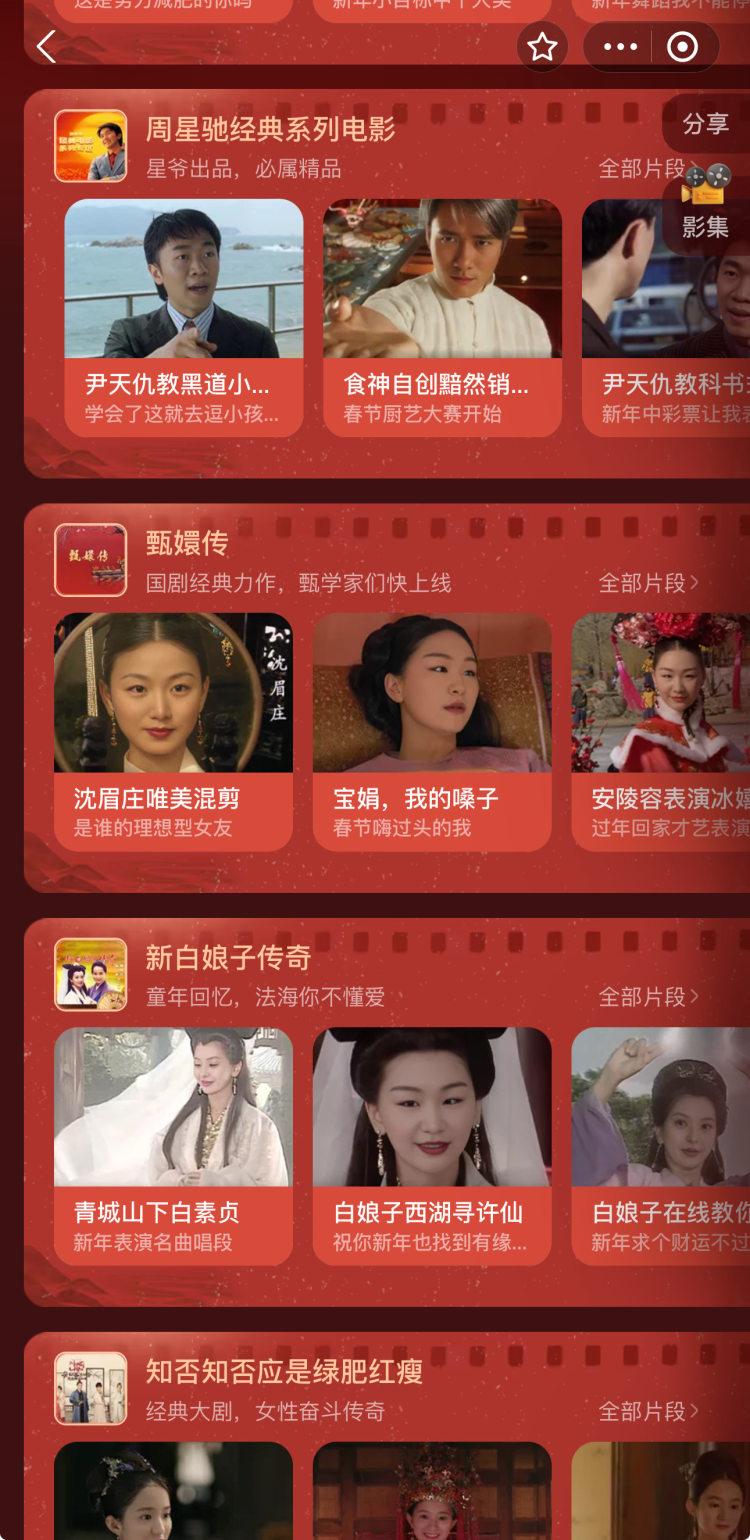This screenshot has height=1540, width=750.
Task: Open the 青城山下白素贞 clip
Action: 173,1145
